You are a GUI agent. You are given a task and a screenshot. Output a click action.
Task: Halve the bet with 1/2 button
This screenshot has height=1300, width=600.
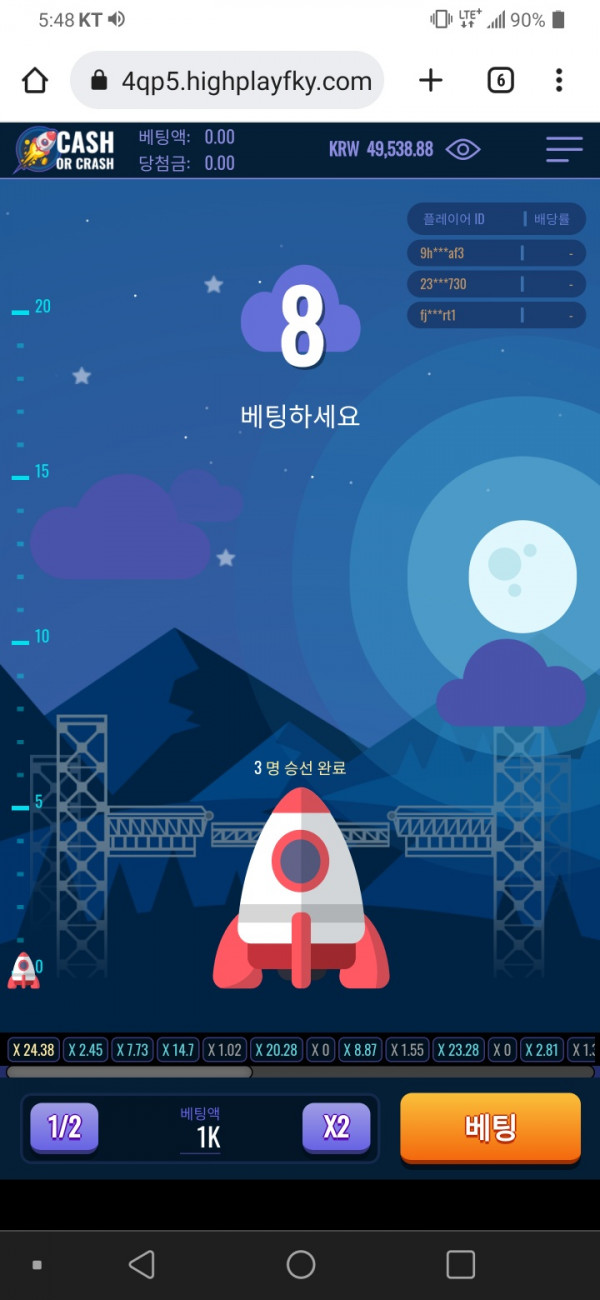pos(64,1128)
